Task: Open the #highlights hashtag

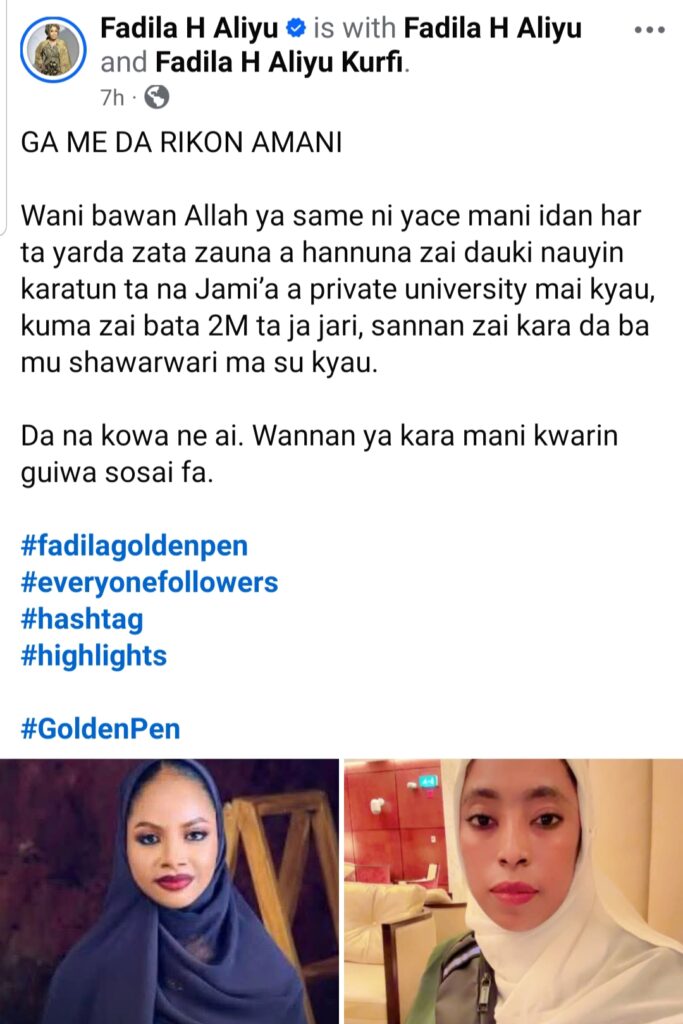Action: pyautogui.click(x=93, y=656)
